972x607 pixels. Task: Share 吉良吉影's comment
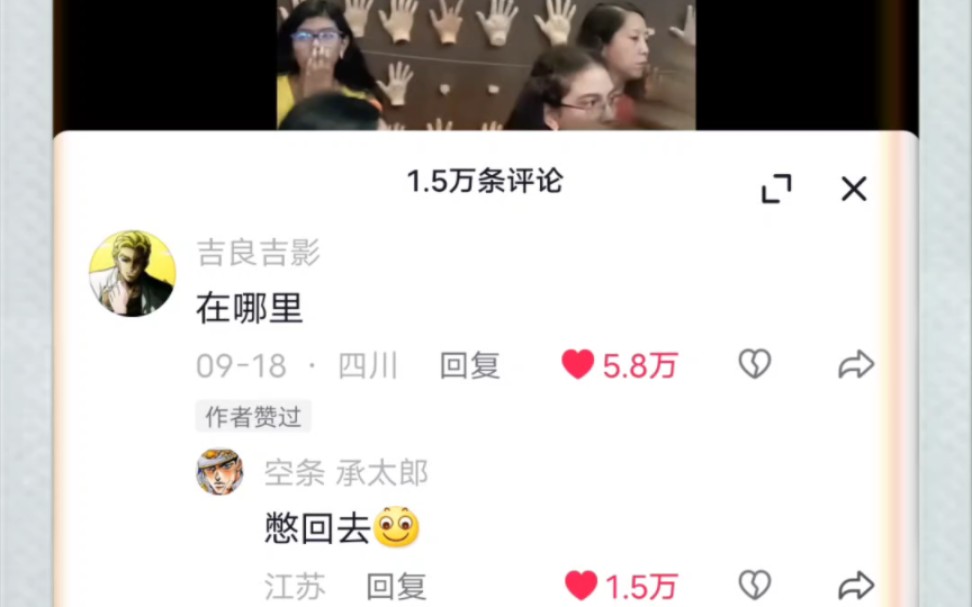[856, 365]
